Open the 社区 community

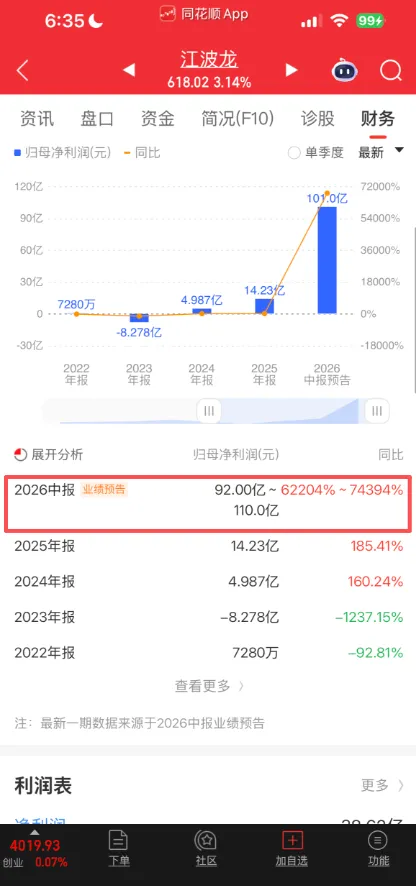tap(206, 848)
